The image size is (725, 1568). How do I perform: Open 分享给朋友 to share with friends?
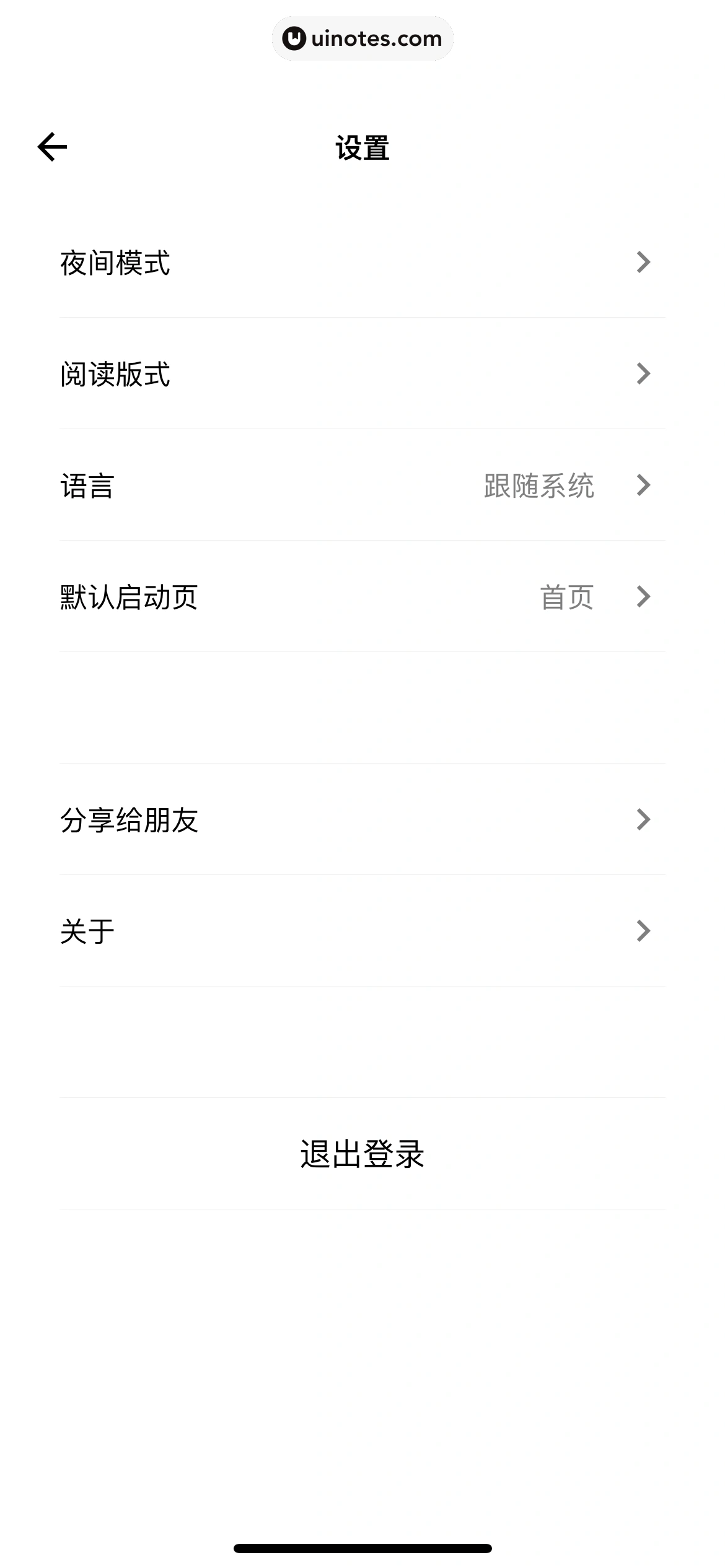(x=130, y=819)
